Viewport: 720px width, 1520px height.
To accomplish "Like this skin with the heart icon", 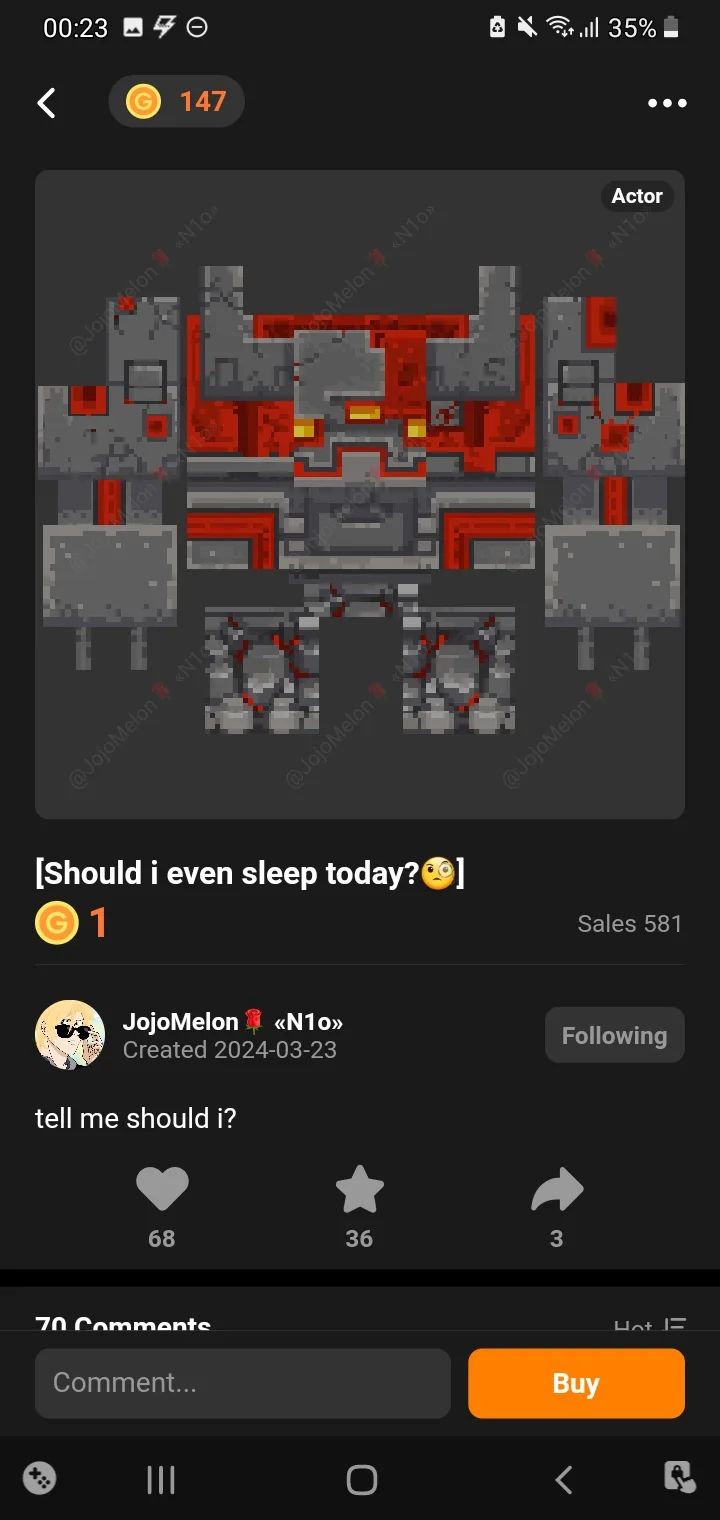I will (x=162, y=1189).
